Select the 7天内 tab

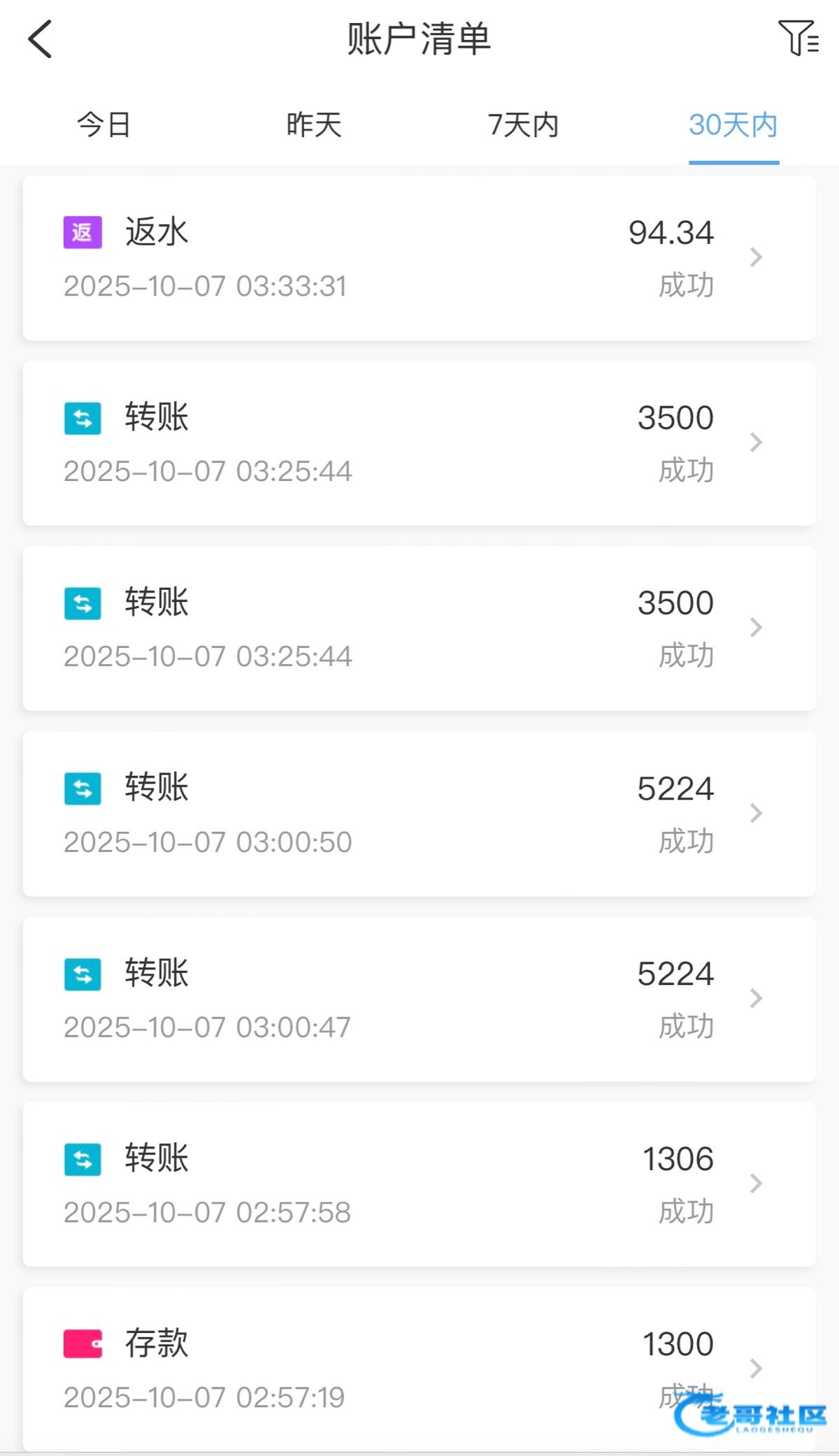(x=523, y=125)
